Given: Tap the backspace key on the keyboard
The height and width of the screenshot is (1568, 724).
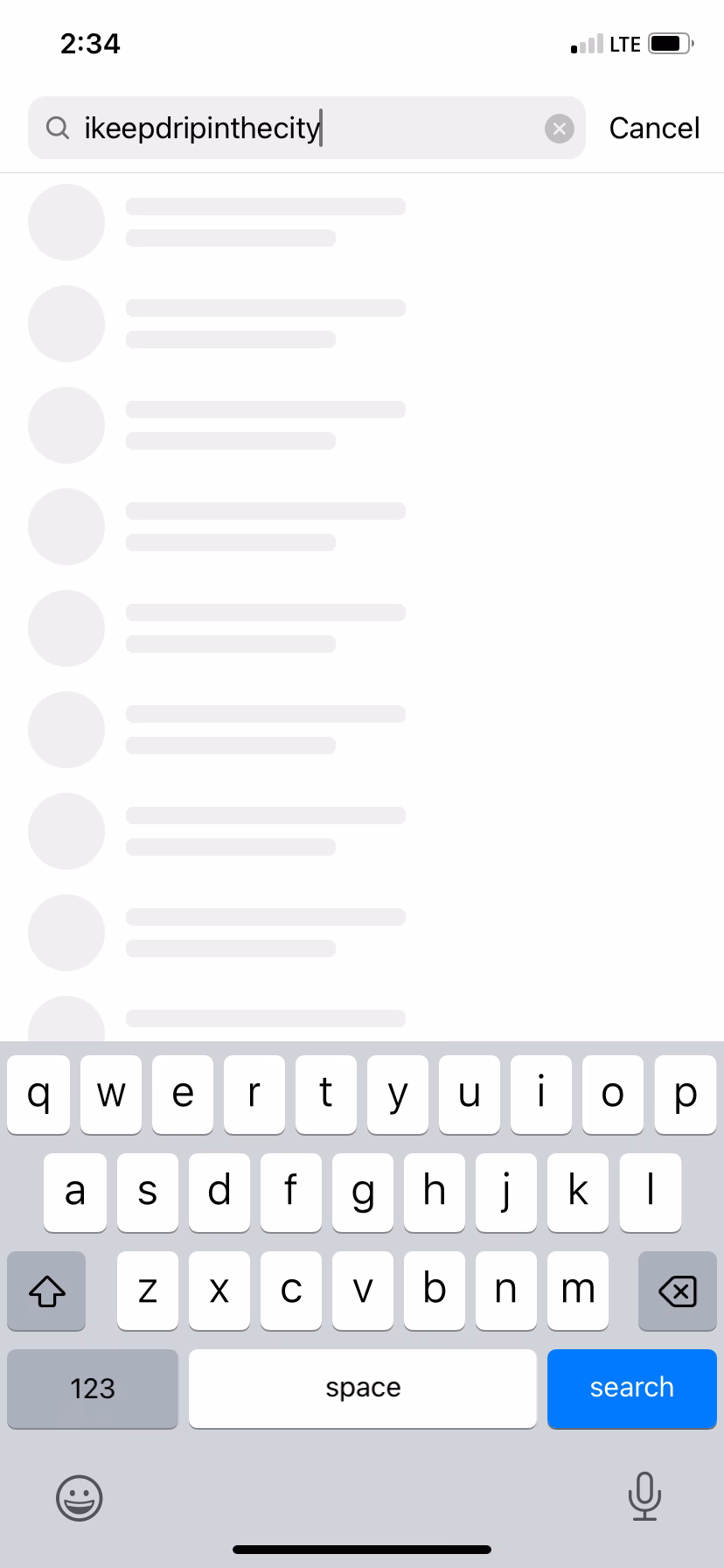Looking at the screenshot, I should point(677,1291).
